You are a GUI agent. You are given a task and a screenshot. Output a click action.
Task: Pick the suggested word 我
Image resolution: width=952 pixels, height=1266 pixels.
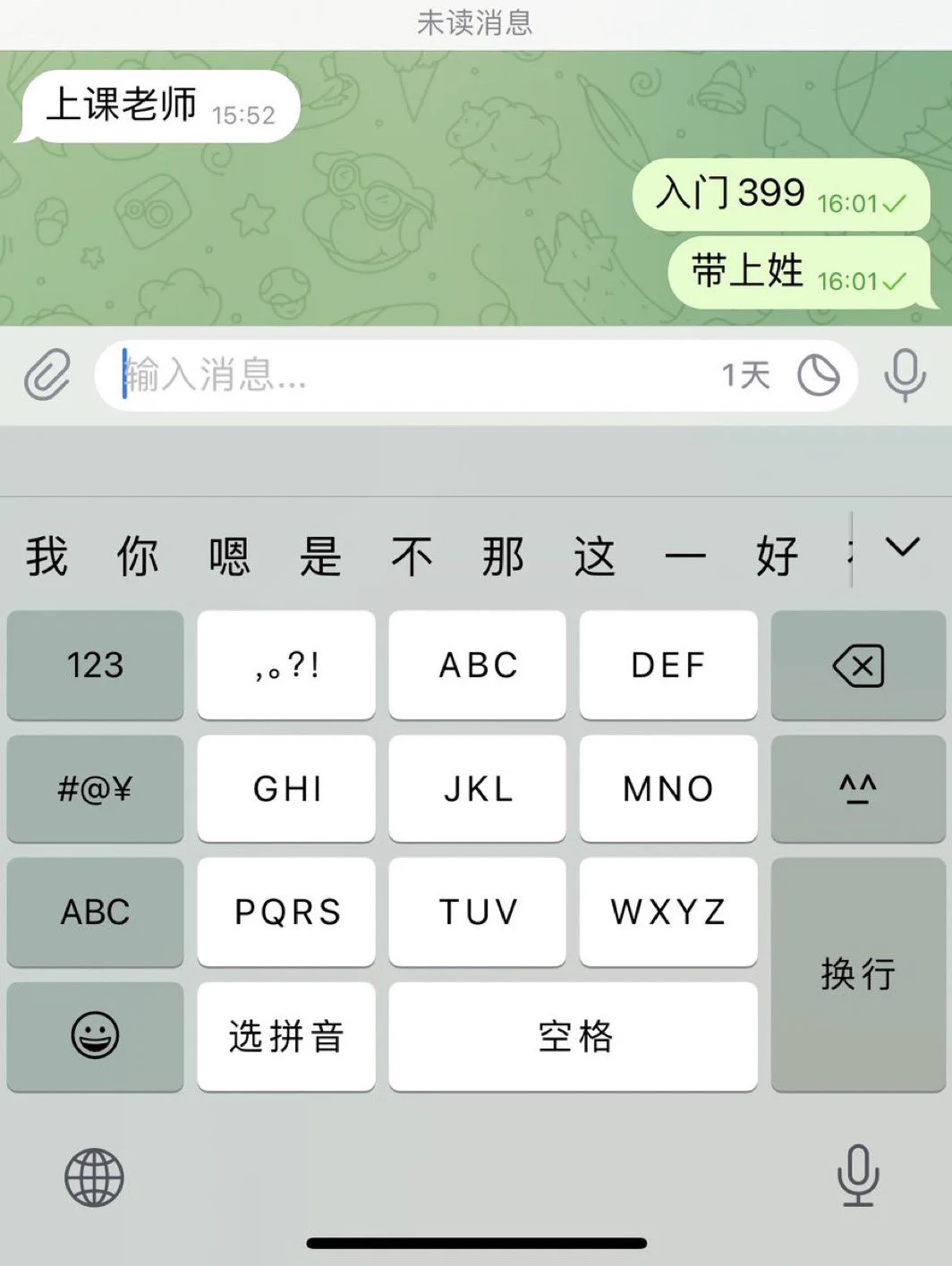coord(47,557)
